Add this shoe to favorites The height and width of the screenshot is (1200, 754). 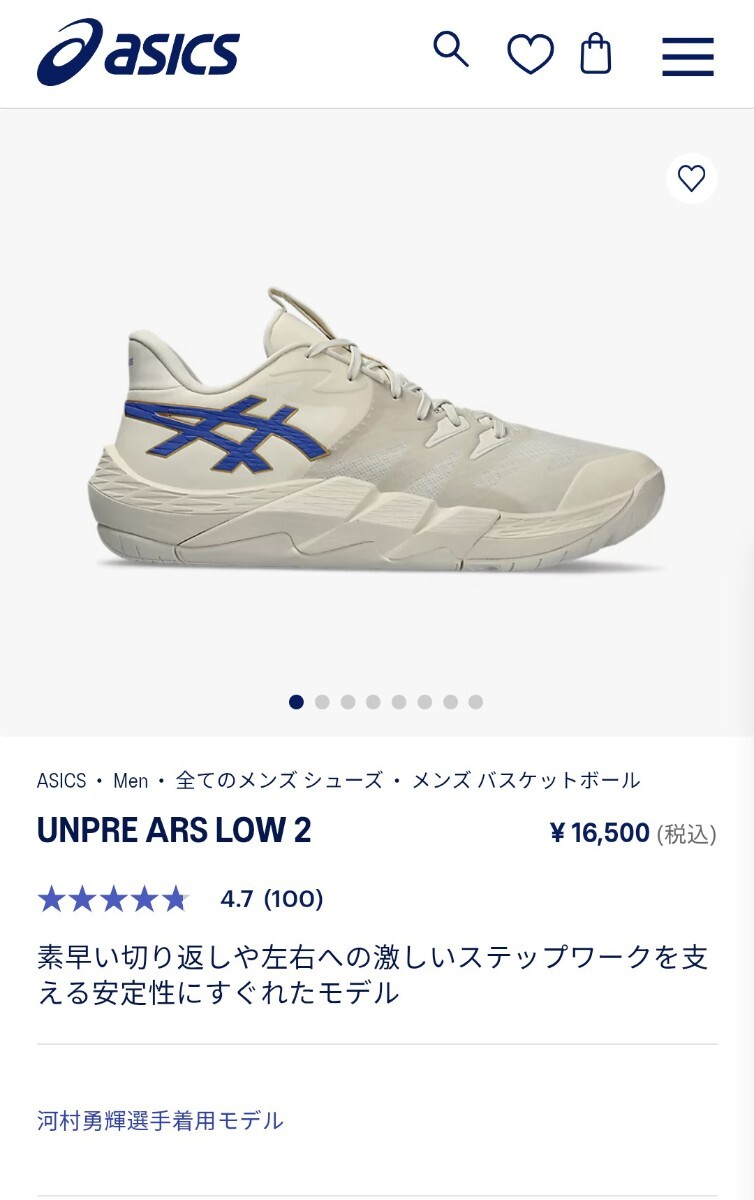692,179
